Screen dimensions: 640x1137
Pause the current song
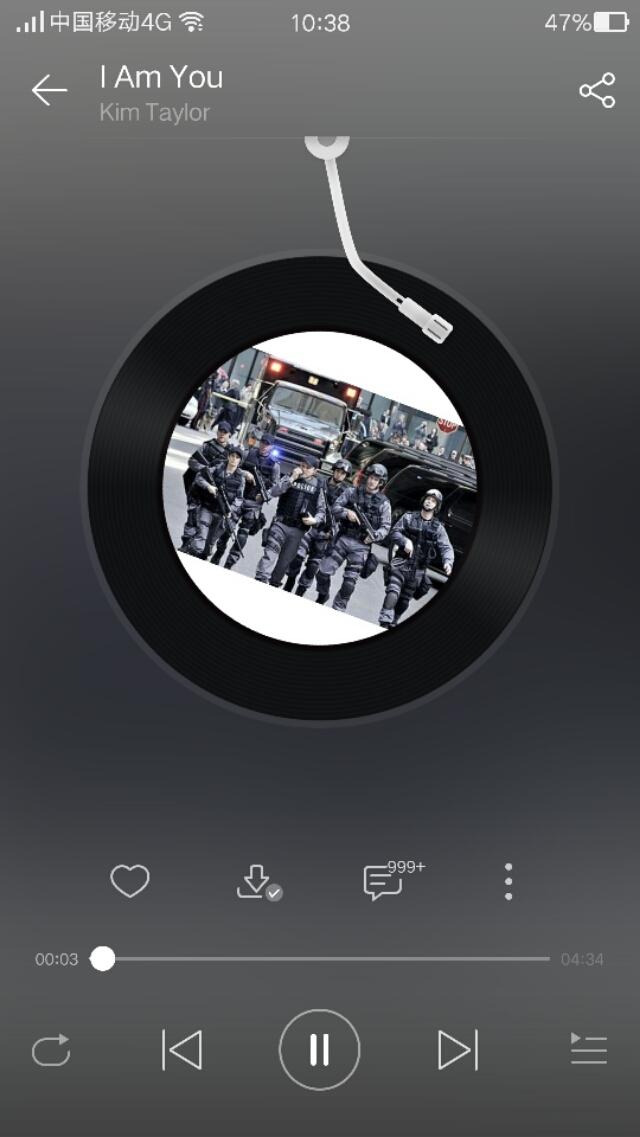pos(319,1050)
